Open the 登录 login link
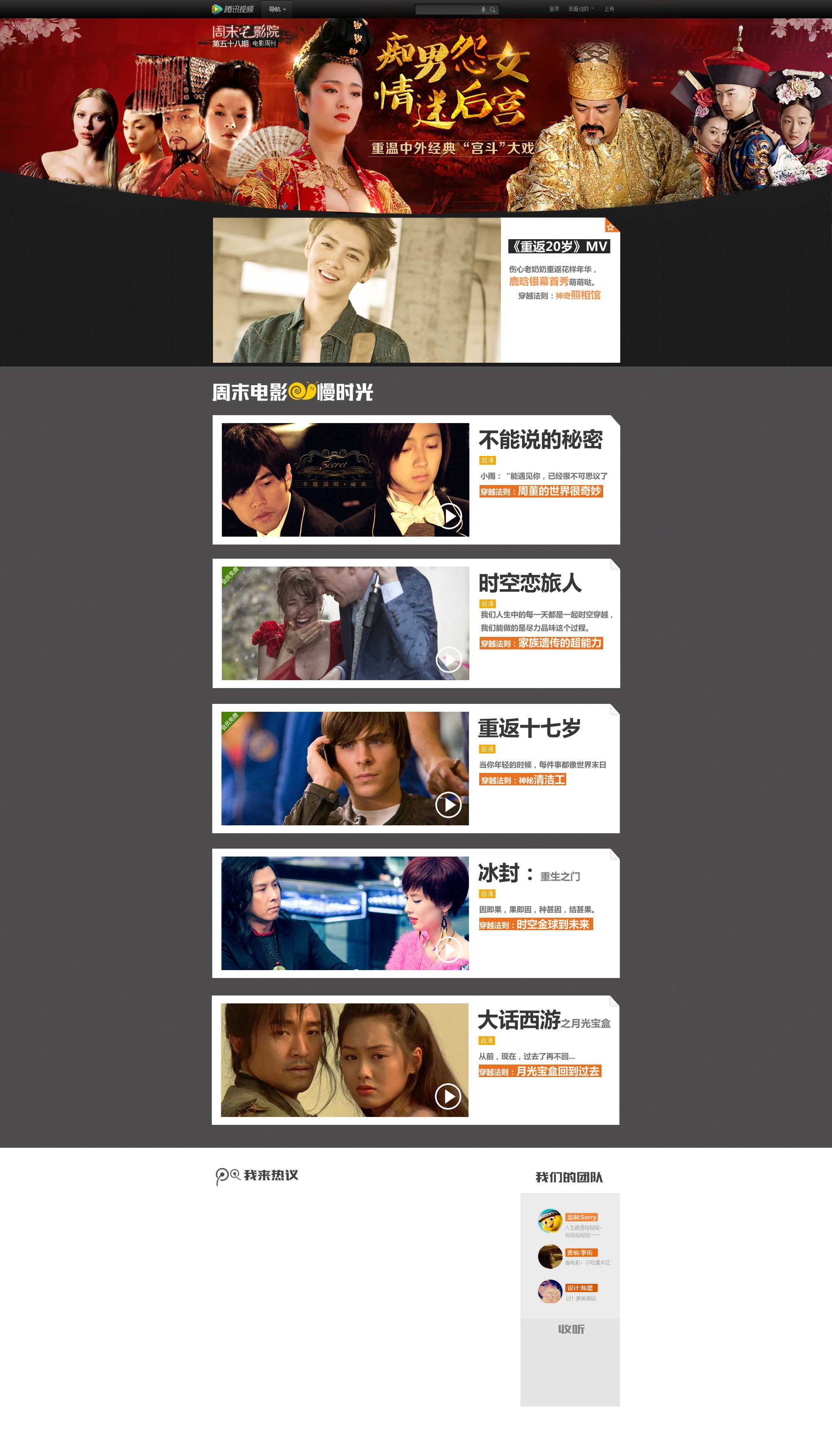832x1456 pixels. (x=554, y=9)
